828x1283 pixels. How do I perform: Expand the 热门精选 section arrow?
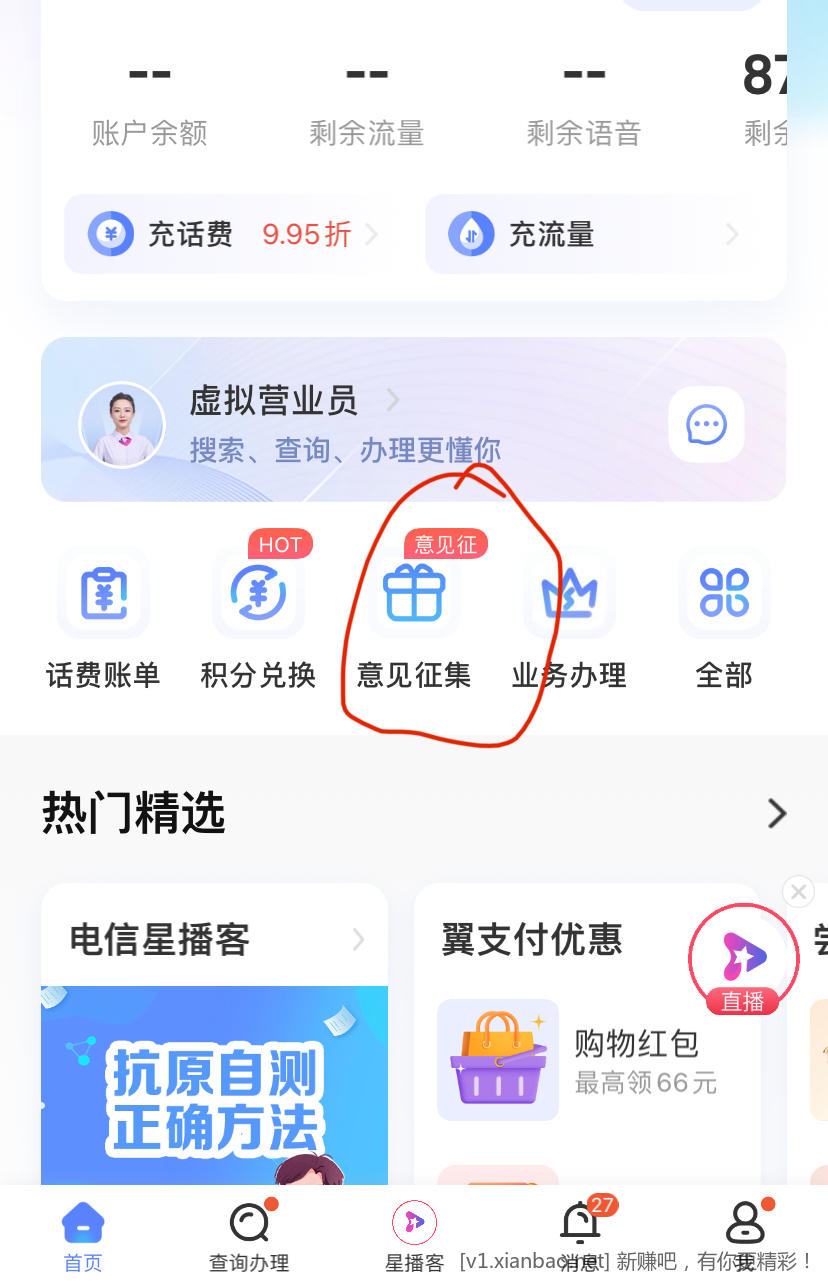point(776,813)
